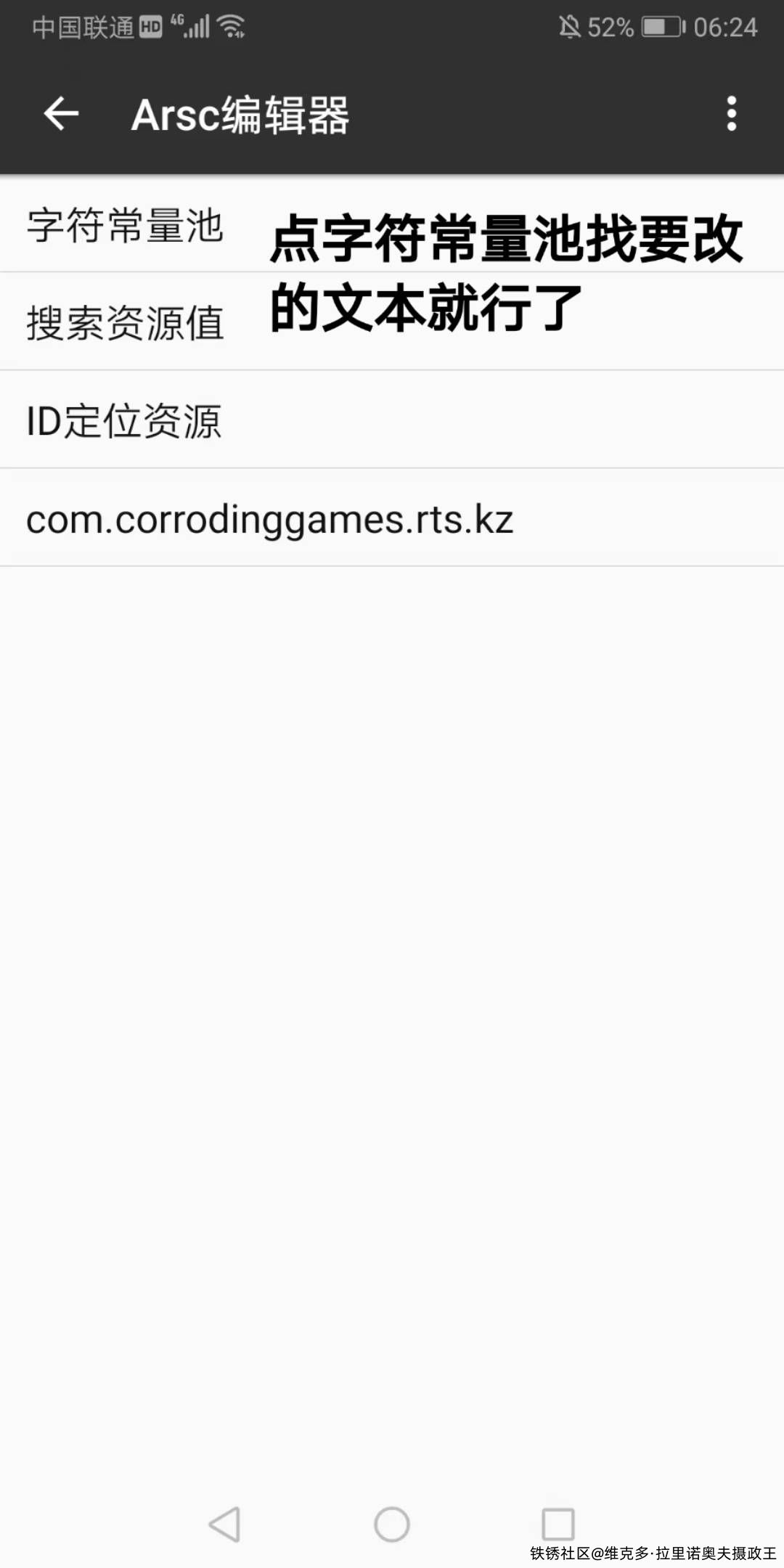This screenshot has height=1568, width=784.
Task: Open the recent apps view
Action: pyautogui.click(x=558, y=1524)
